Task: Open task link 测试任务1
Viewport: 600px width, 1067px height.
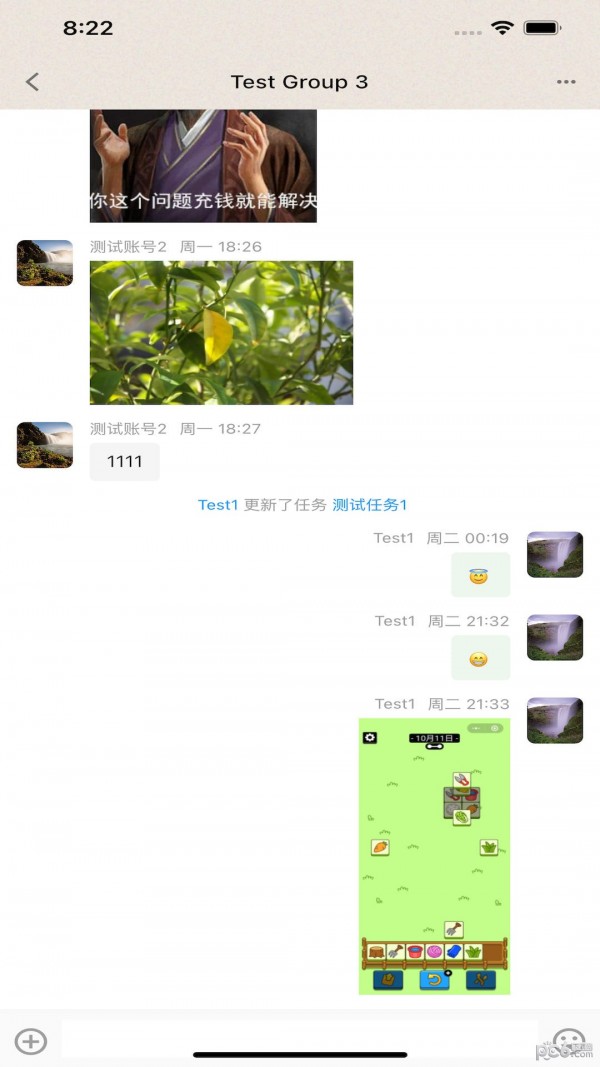Action: 370,505
